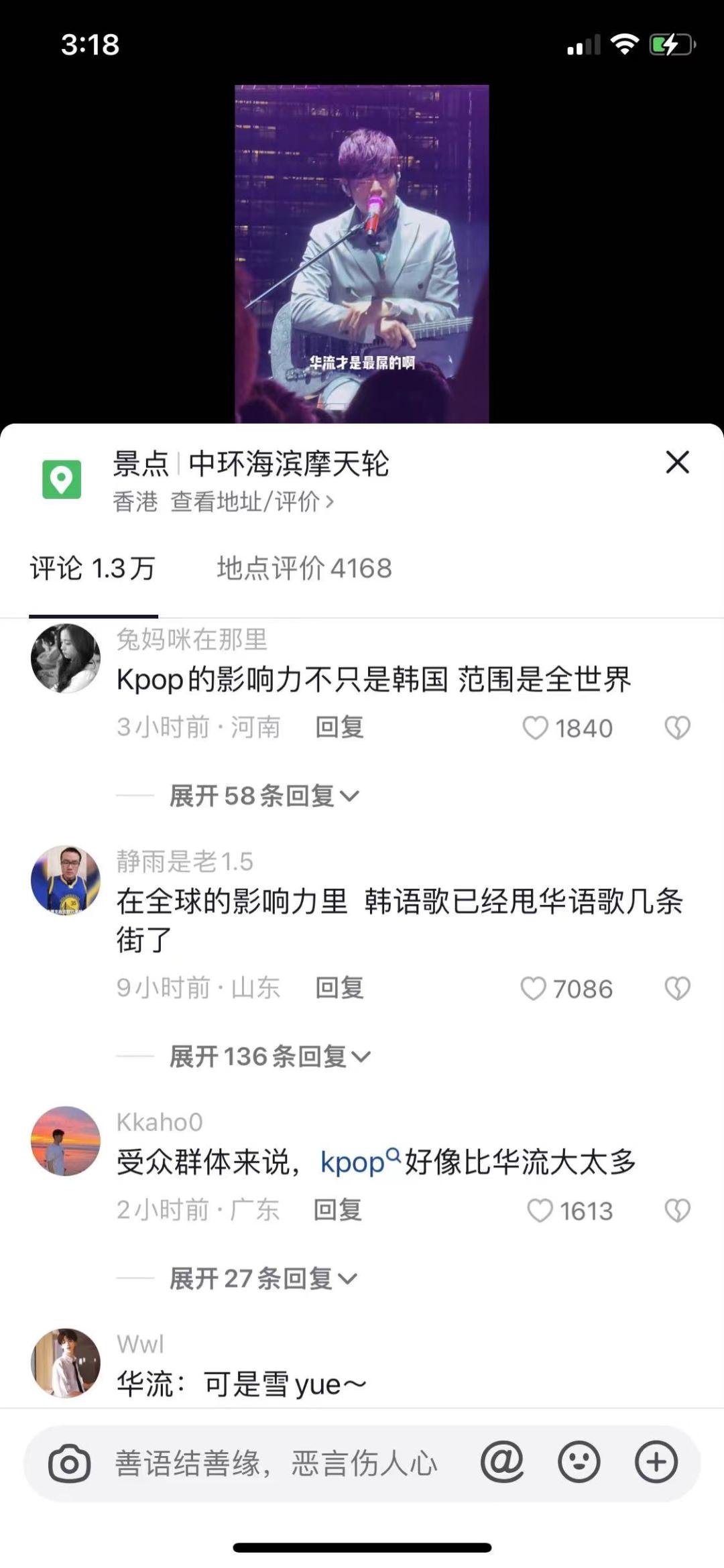The image size is (724, 1568).
Task: Open the camera icon in comment bar
Action: (69, 1463)
